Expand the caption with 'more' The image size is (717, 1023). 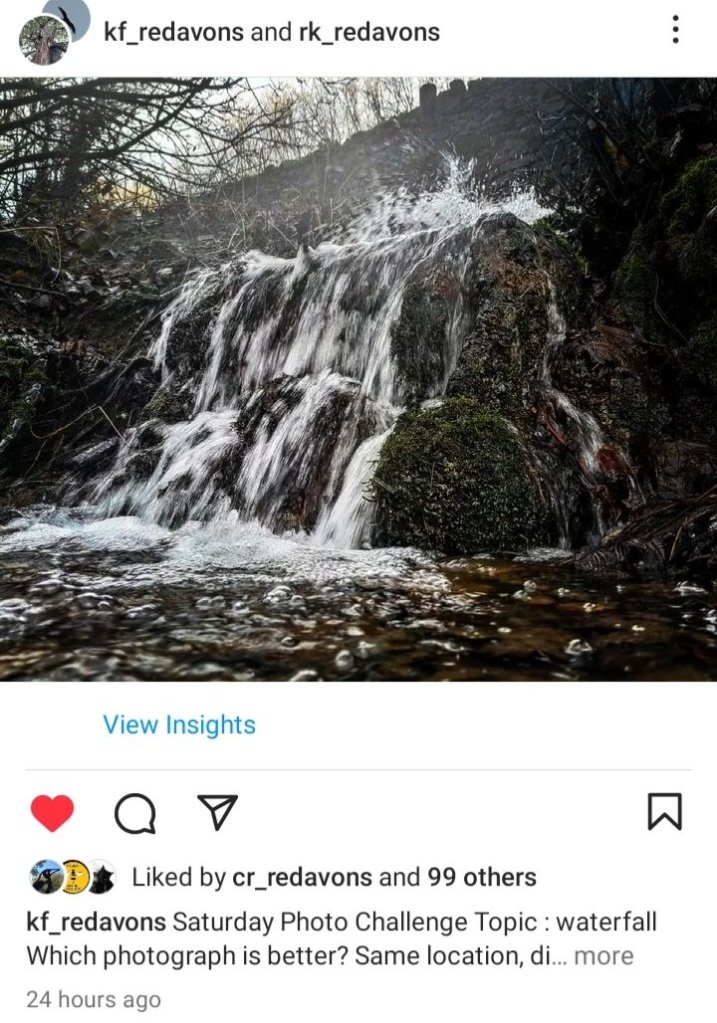[x=603, y=956]
